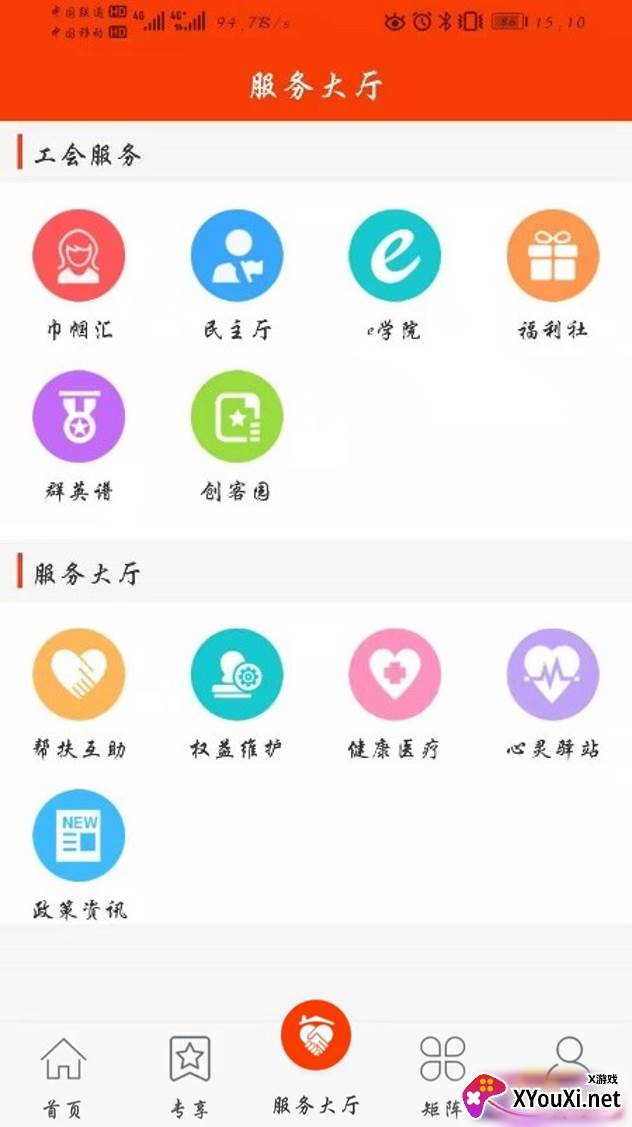Open 民主厅 from union services
Viewport: 632px width, 1127px height.
[x=237, y=256]
